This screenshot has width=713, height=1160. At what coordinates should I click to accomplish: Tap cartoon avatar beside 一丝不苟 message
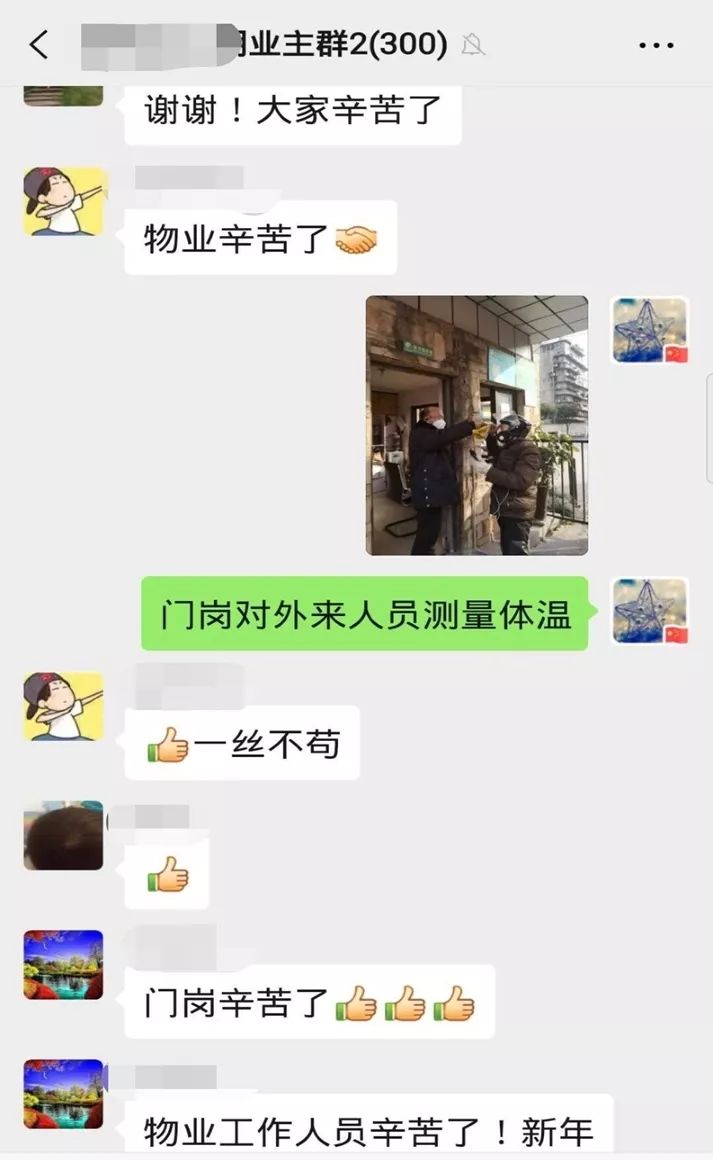point(64,706)
